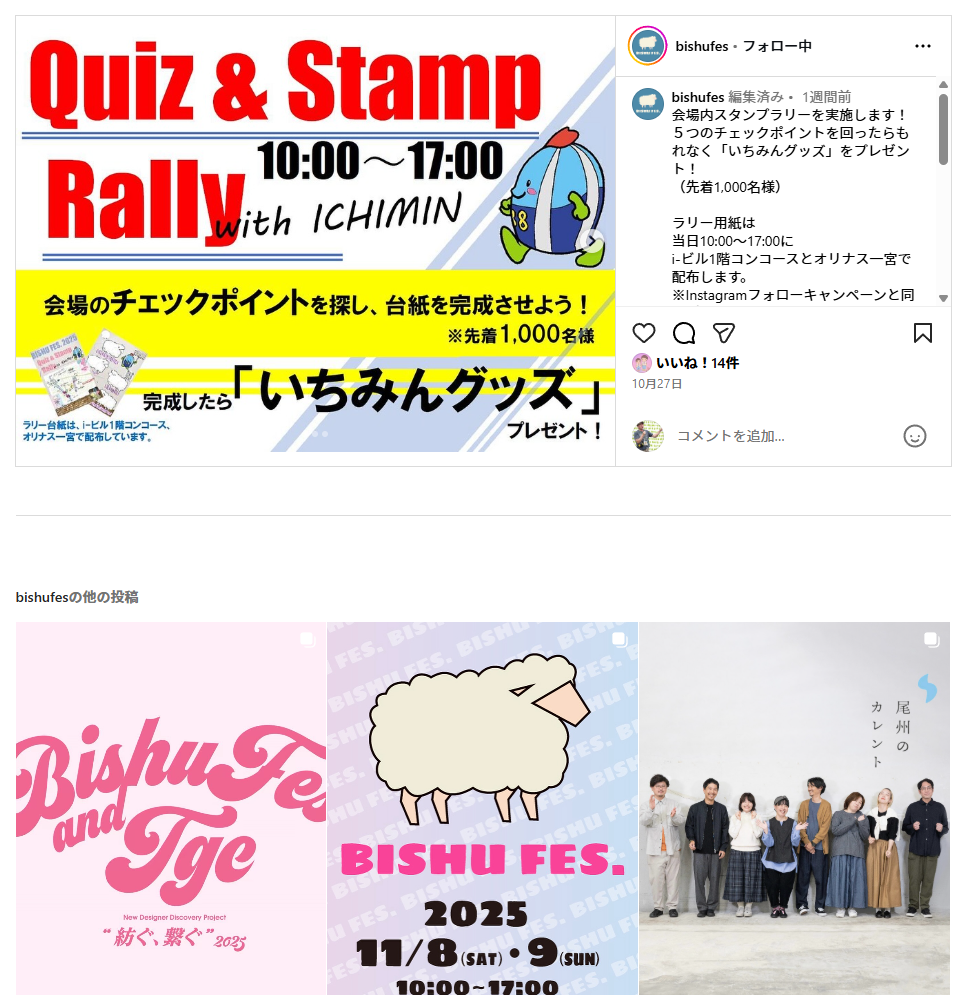Open the post's overflow menu

point(922,46)
